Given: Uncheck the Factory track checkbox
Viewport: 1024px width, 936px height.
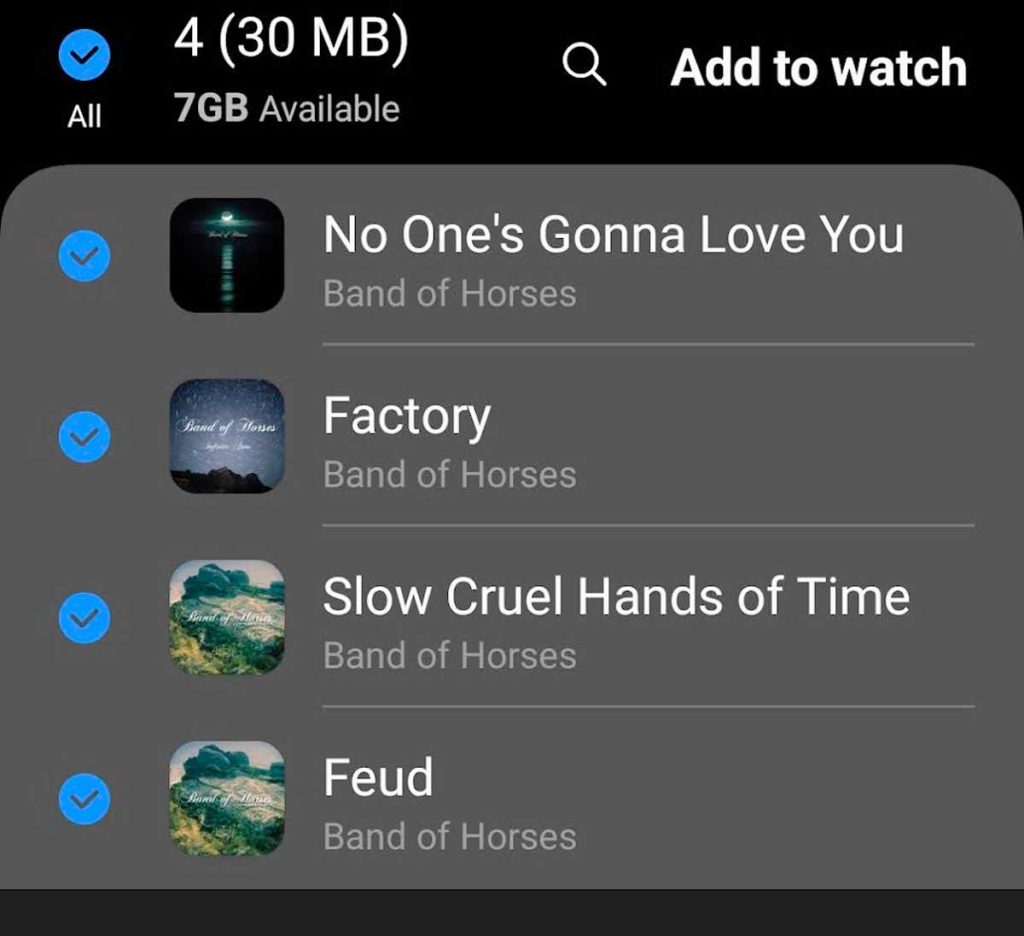Looking at the screenshot, I should tap(85, 437).
